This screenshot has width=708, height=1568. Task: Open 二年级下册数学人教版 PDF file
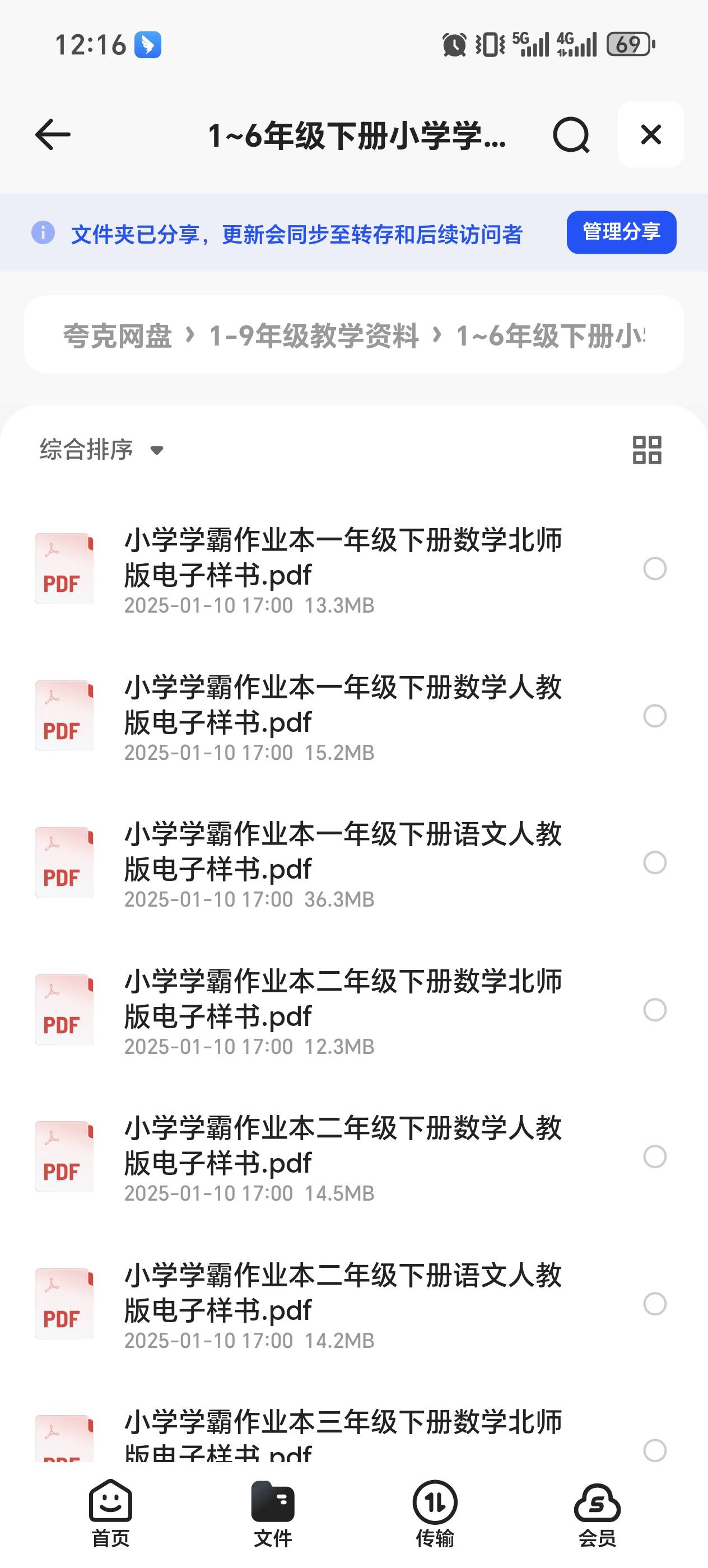pyautogui.click(x=343, y=1157)
